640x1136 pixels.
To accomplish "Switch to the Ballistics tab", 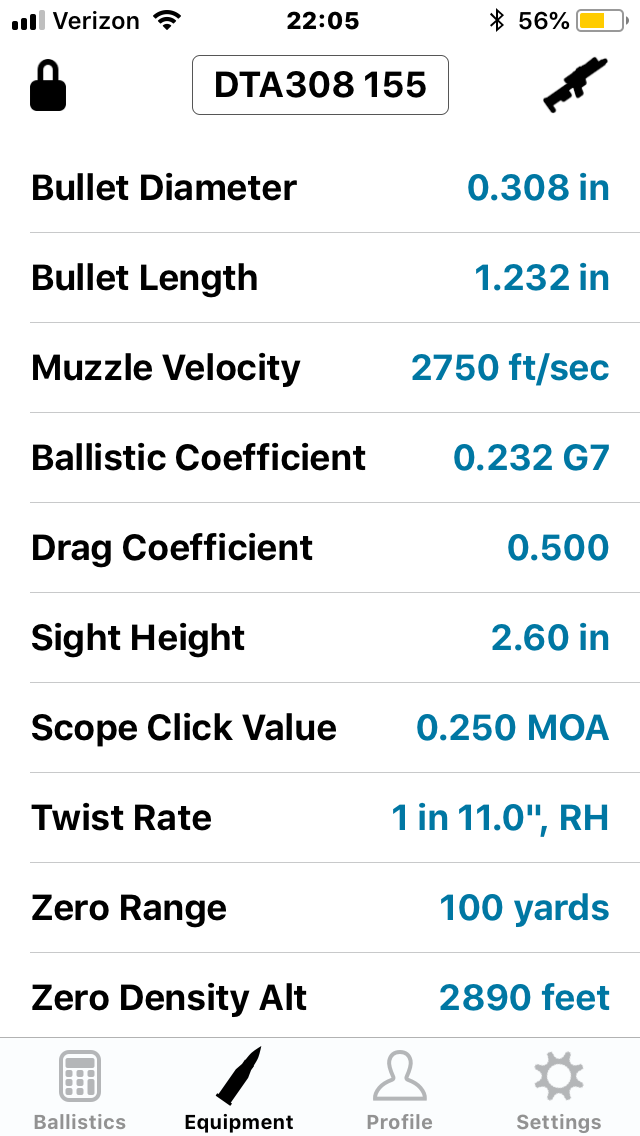I will pos(80,1090).
